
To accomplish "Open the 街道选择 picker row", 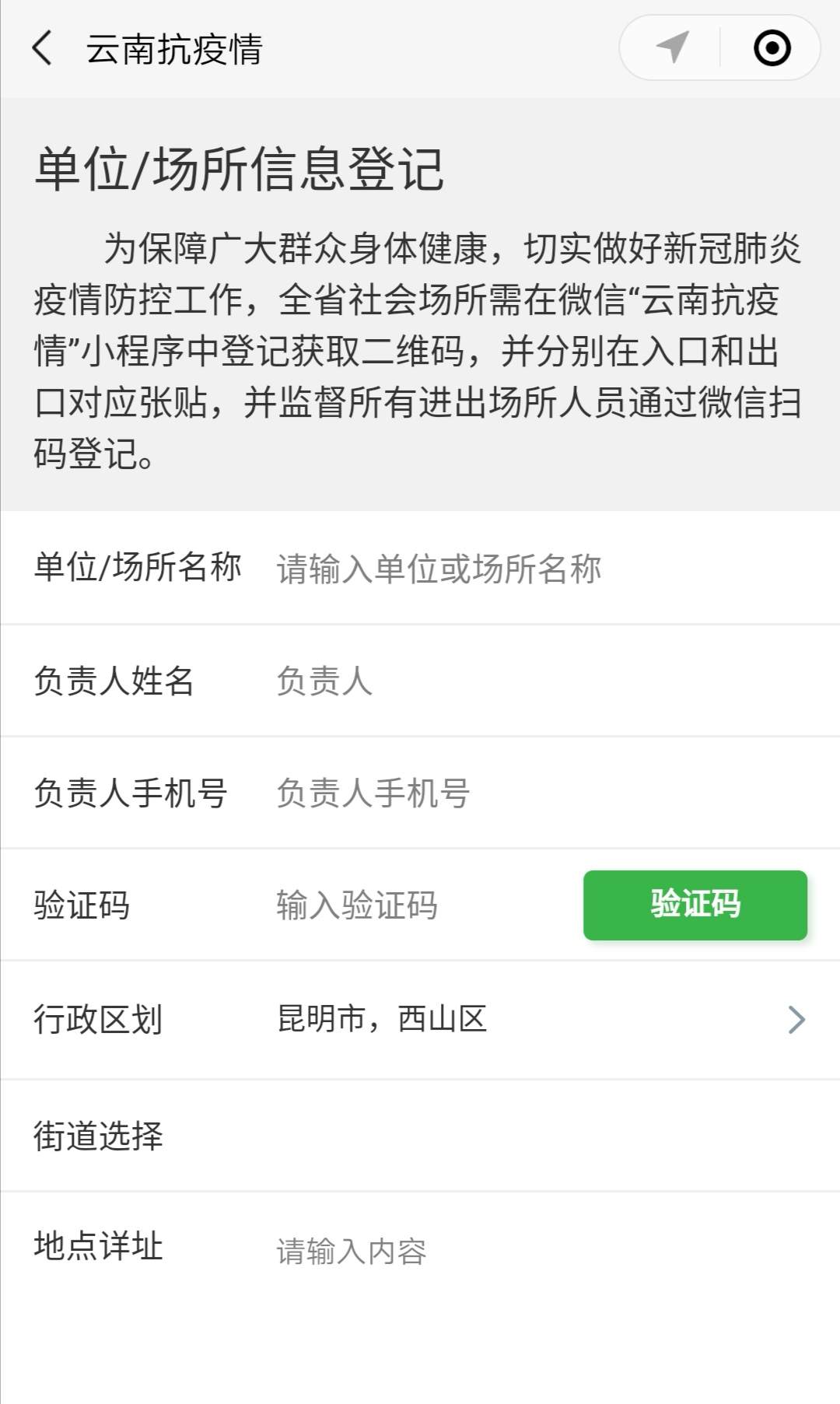I will tap(420, 1136).
